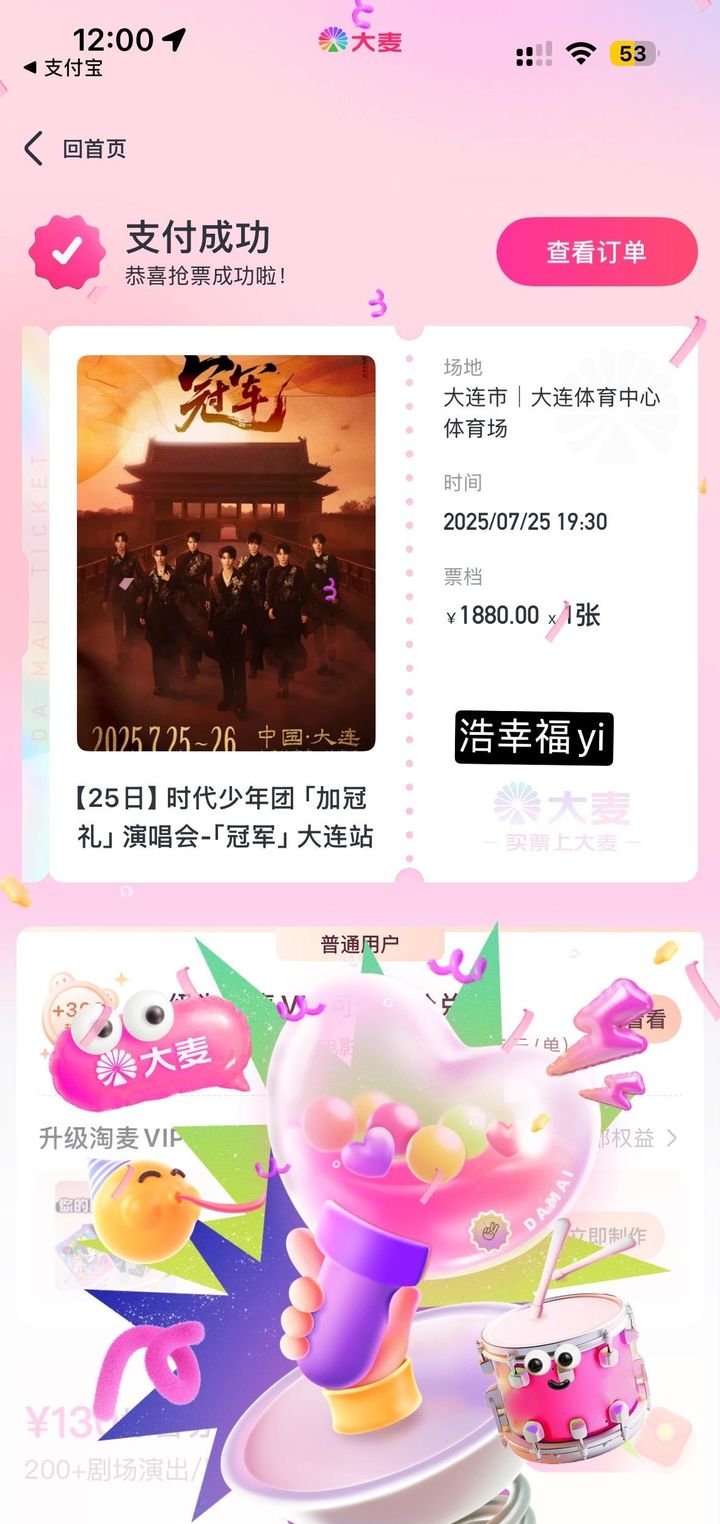The width and height of the screenshot is (720, 1524).
Task: Return to 支付宝 from the status bar
Action: 63,68
